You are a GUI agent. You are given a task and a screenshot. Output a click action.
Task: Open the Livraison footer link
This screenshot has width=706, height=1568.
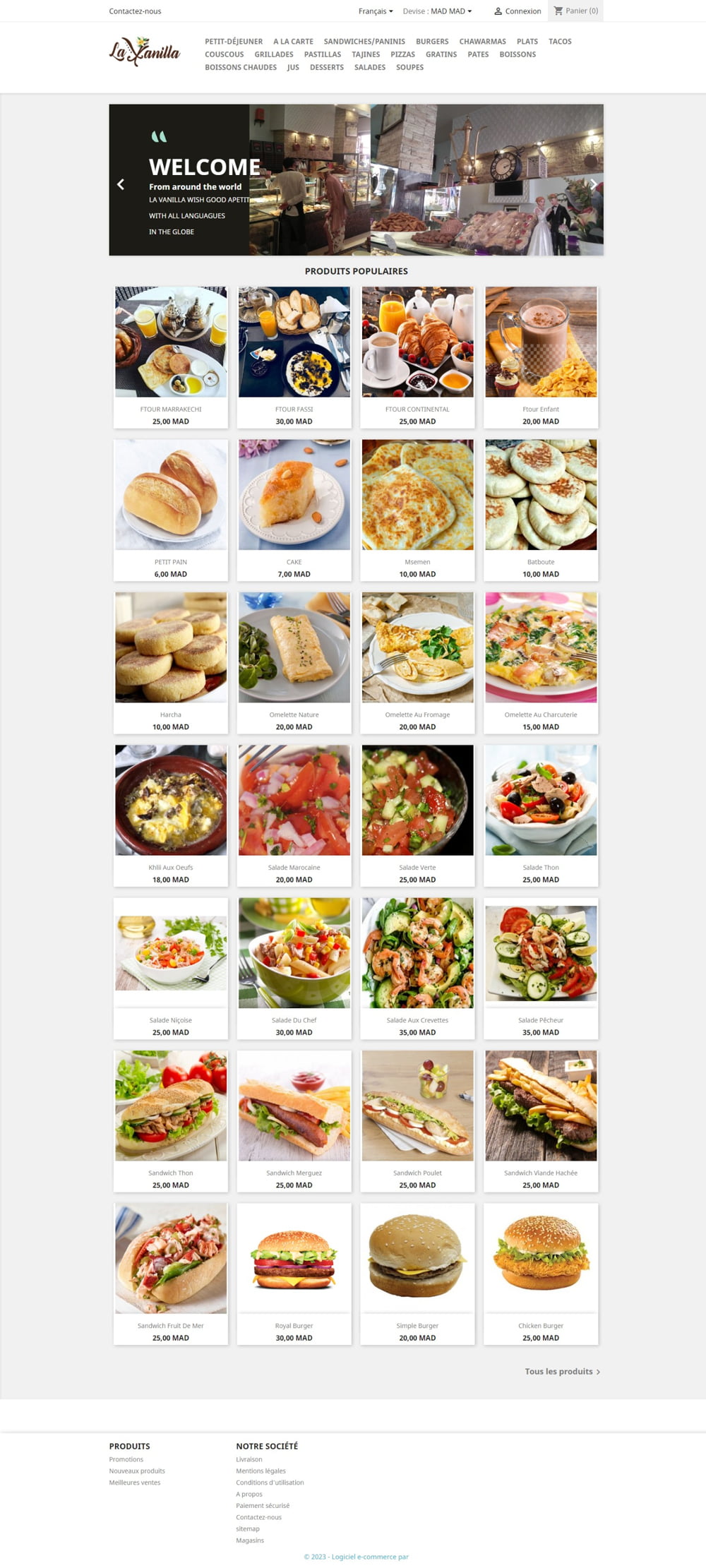click(249, 1459)
